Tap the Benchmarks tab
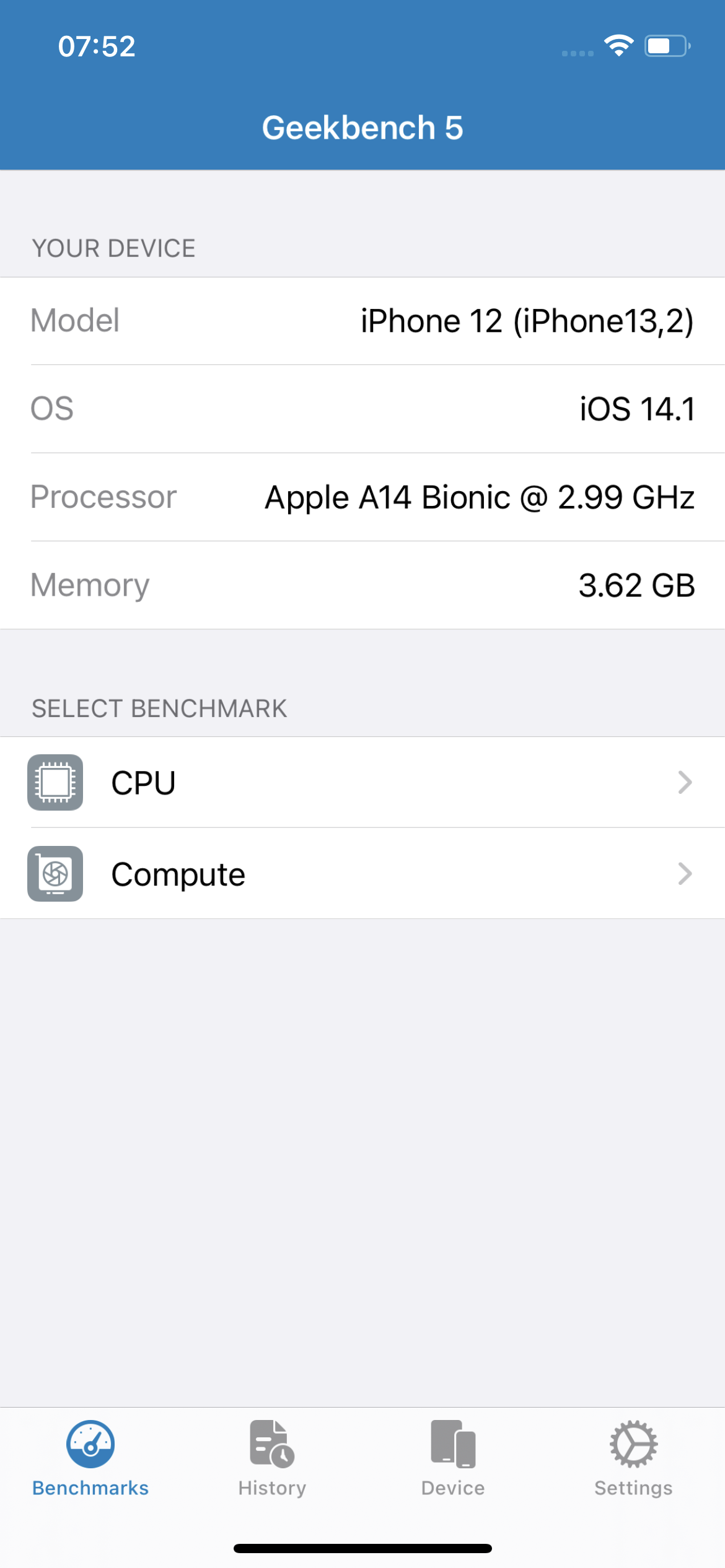This screenshot has width=725, height=1568. [x=90, y=1458]
